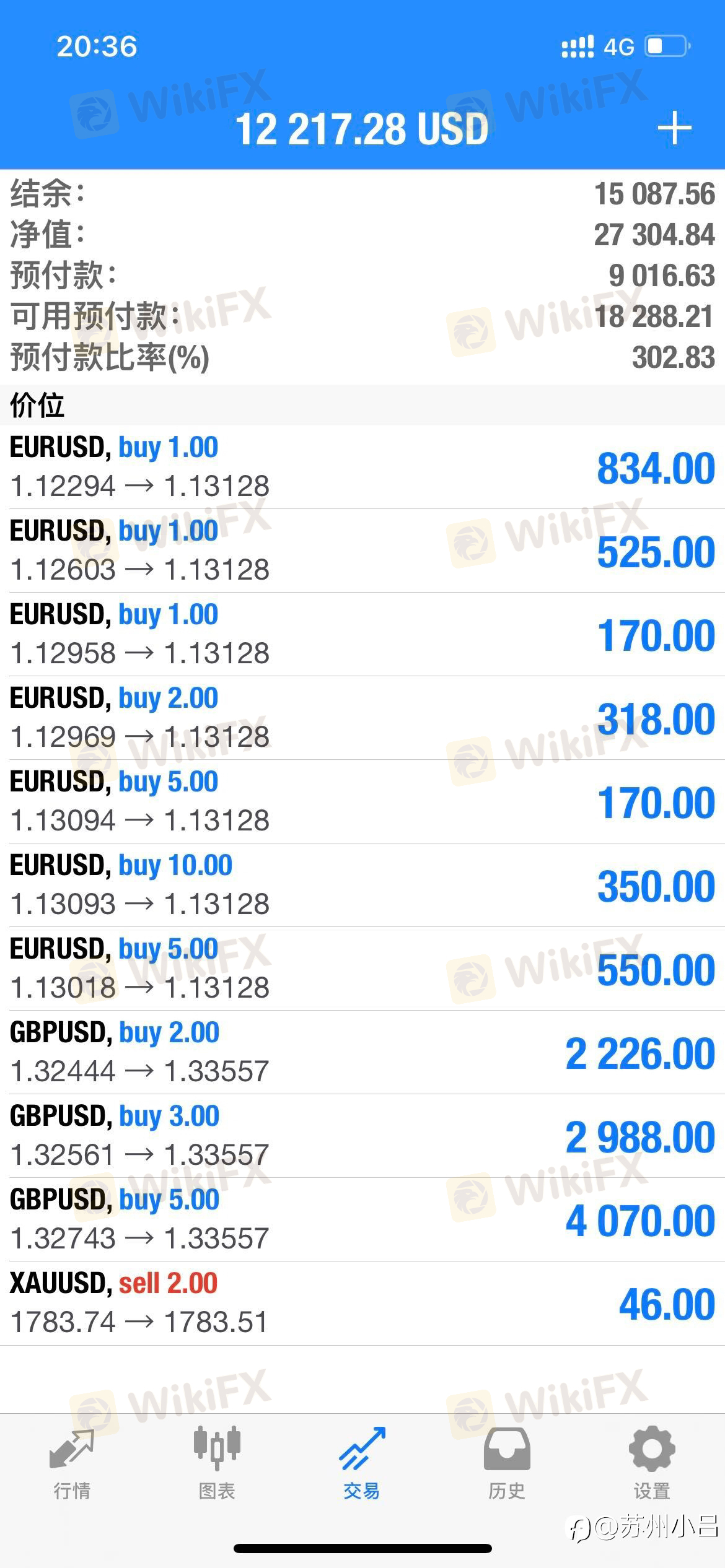Select EURUSD position opened at 1.12603

coord(362,551)
